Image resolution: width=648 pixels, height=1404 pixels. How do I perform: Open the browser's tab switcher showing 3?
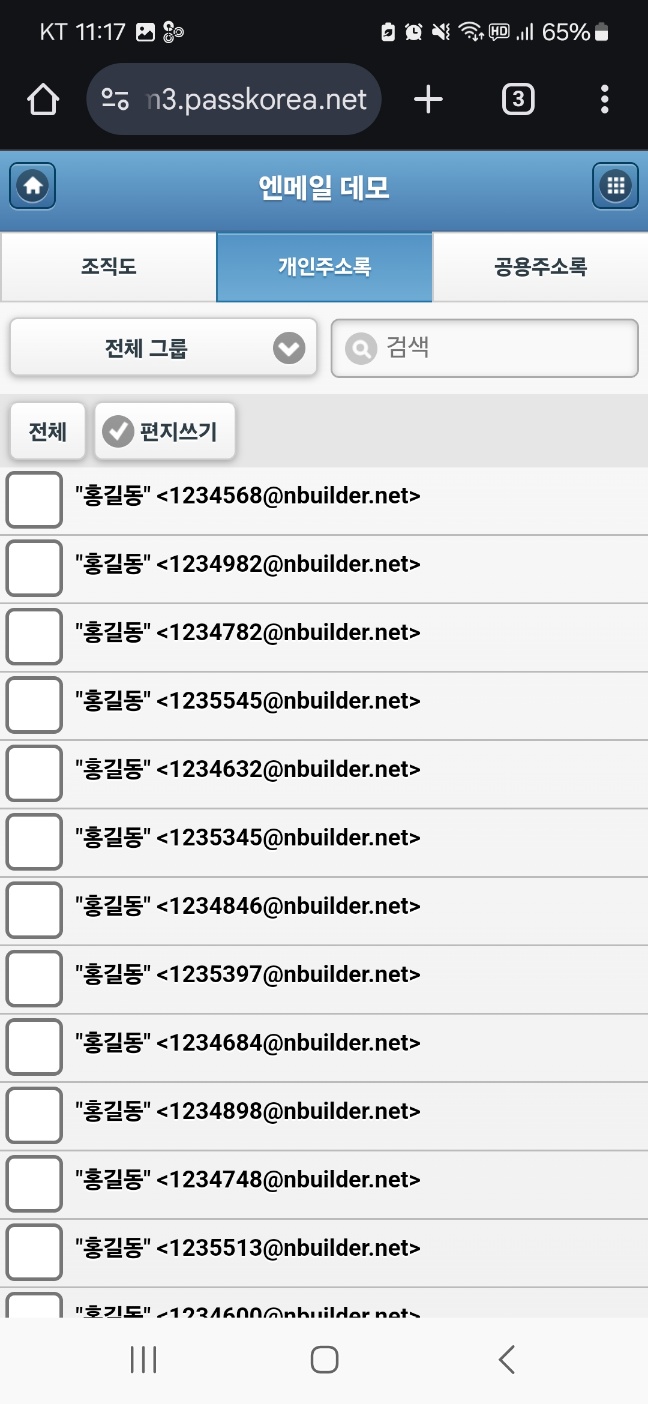pos(517,99)
